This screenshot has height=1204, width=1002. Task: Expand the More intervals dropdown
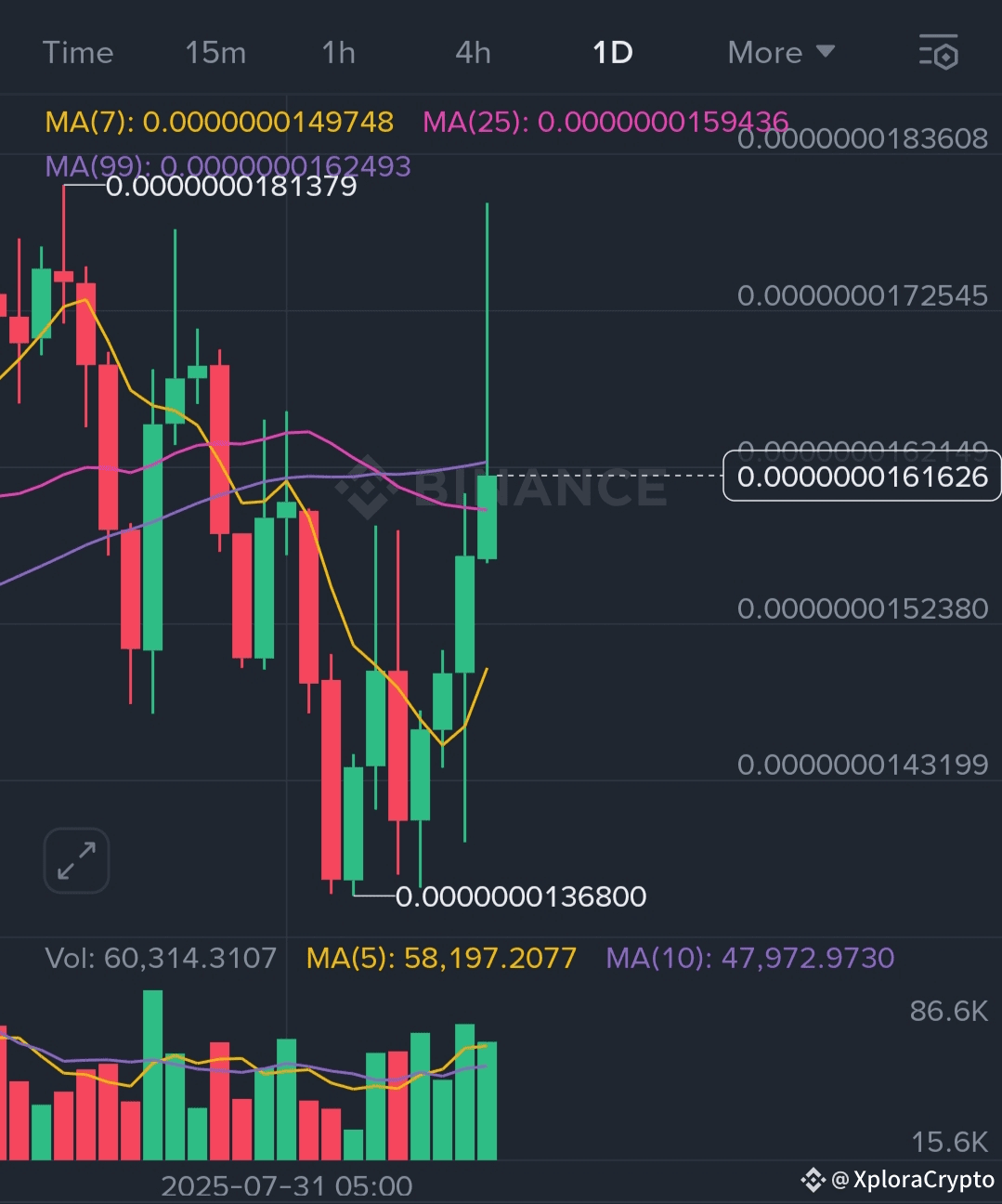pyautogui.click(x=781, y=53)
